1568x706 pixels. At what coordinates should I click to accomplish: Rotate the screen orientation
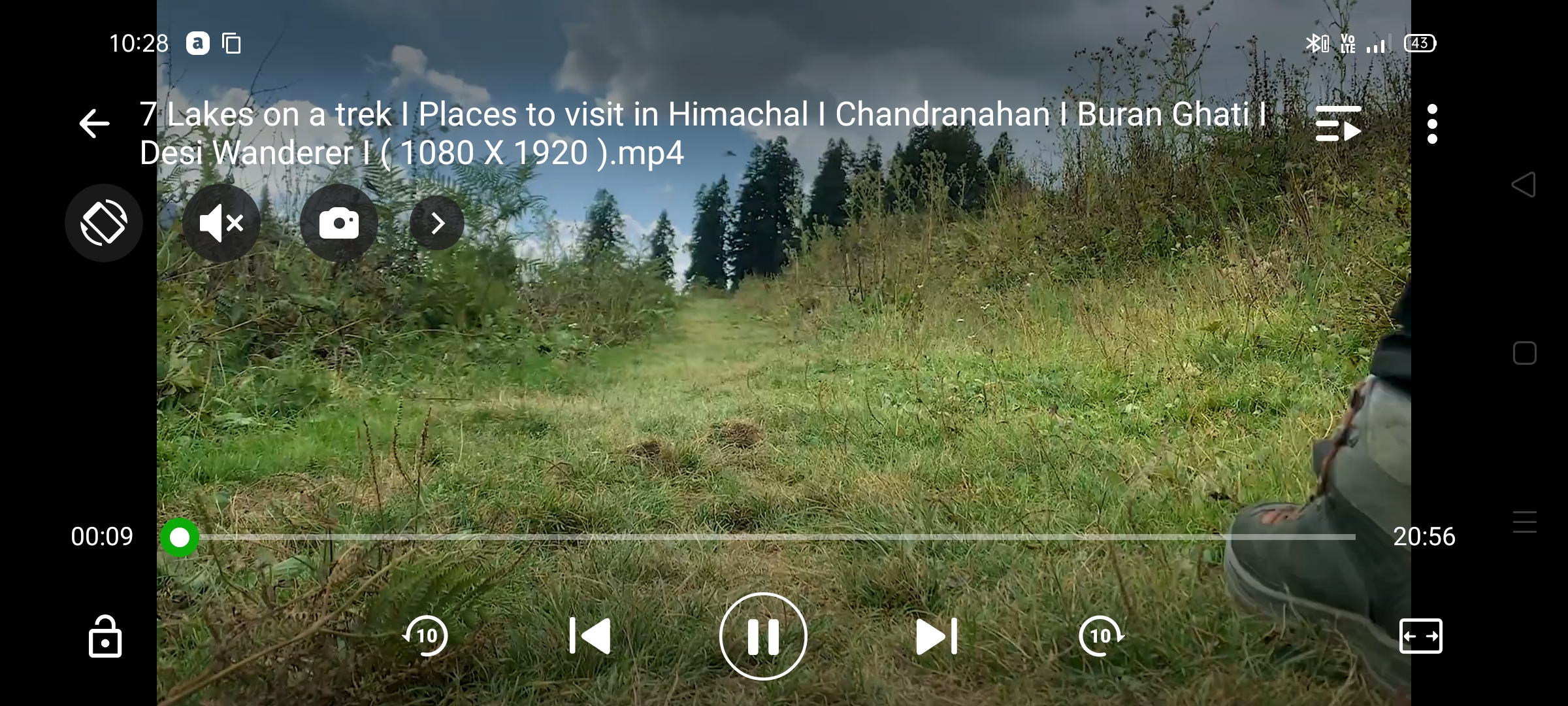click(104, 223)
